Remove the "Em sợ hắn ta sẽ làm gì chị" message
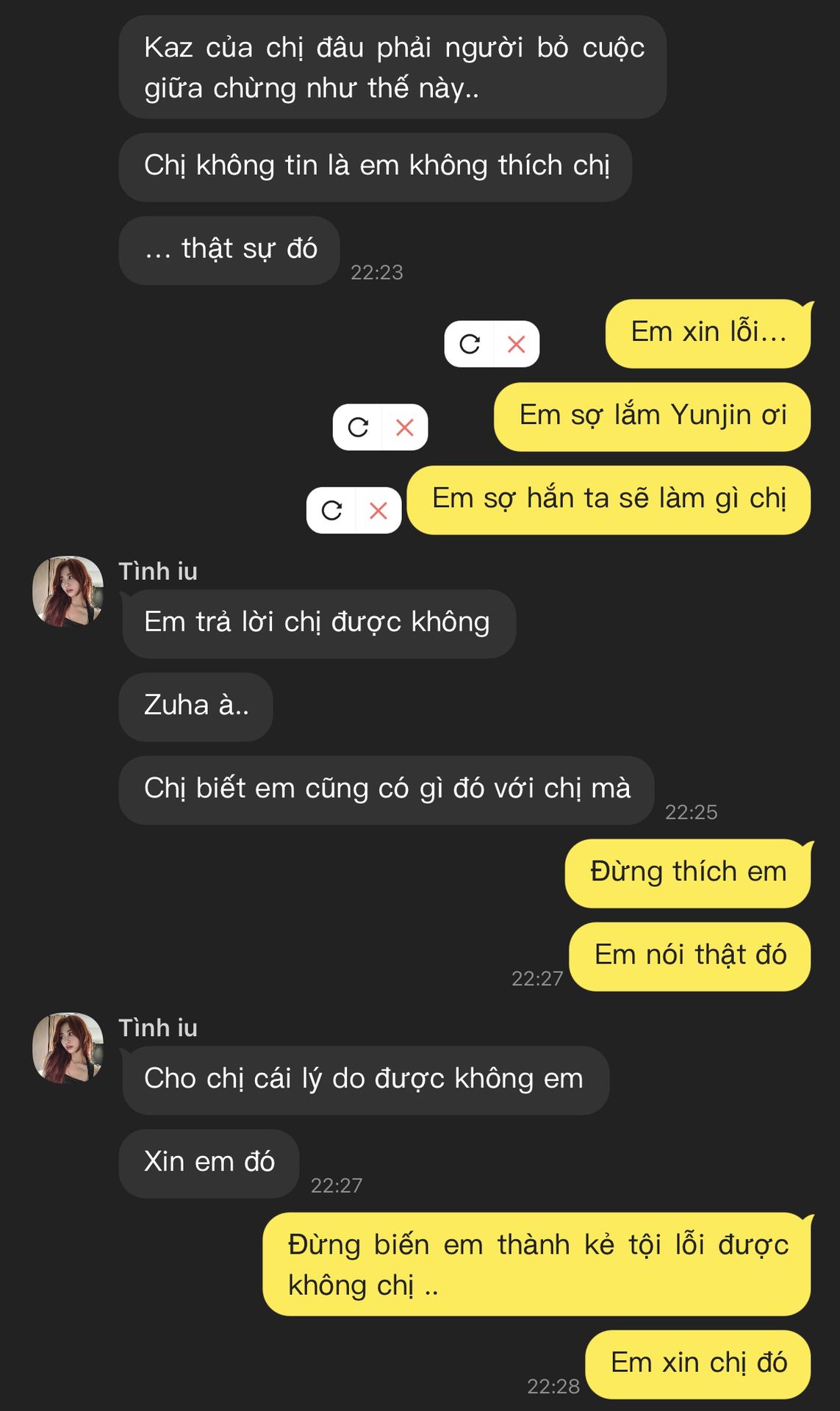 coord(378,510)
